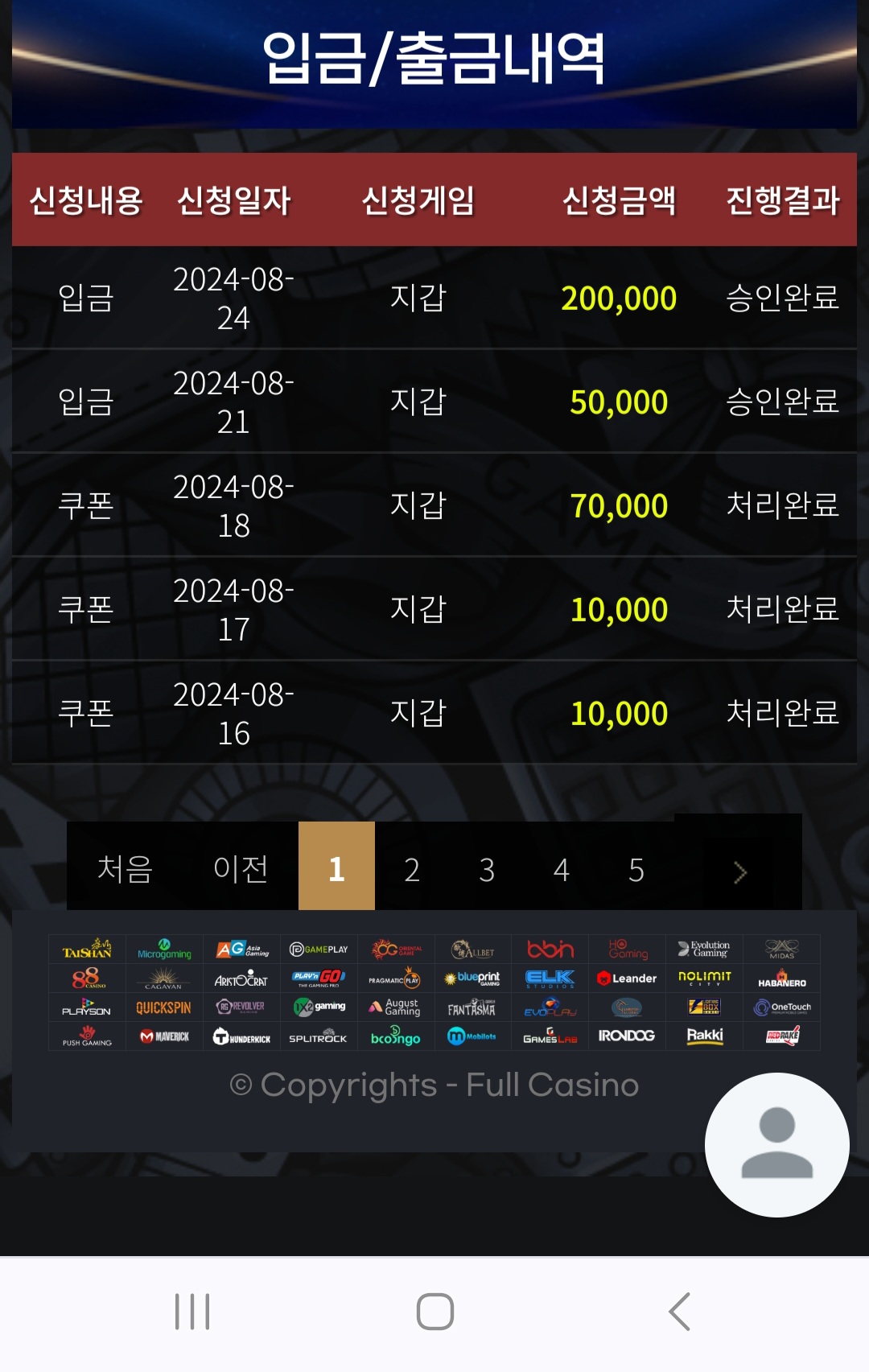Viewport: 869px width, 1372px height.
Task: Jump to page 2 of the history
Action: (x=411, y=869)
